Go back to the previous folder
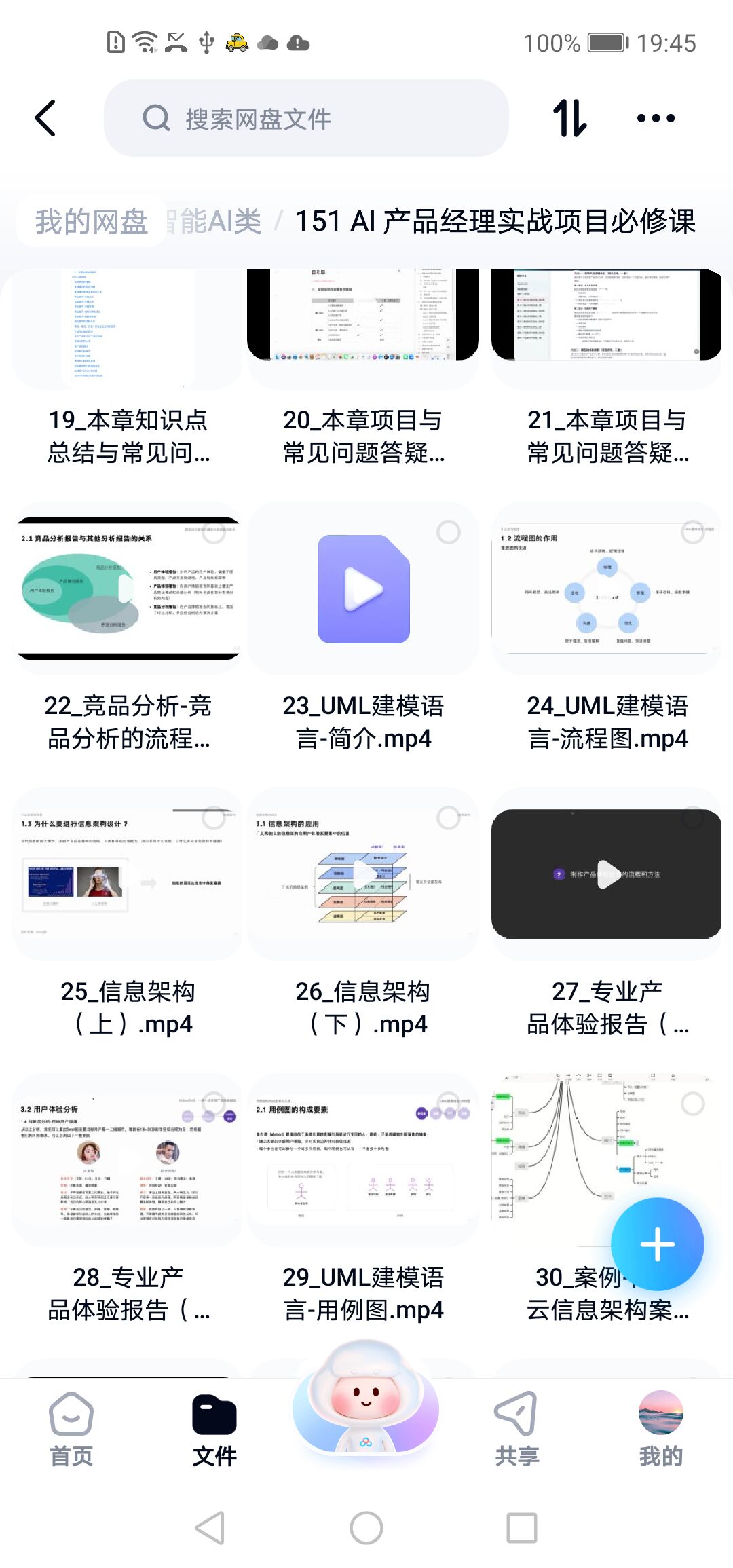 (x=45, y=119)
